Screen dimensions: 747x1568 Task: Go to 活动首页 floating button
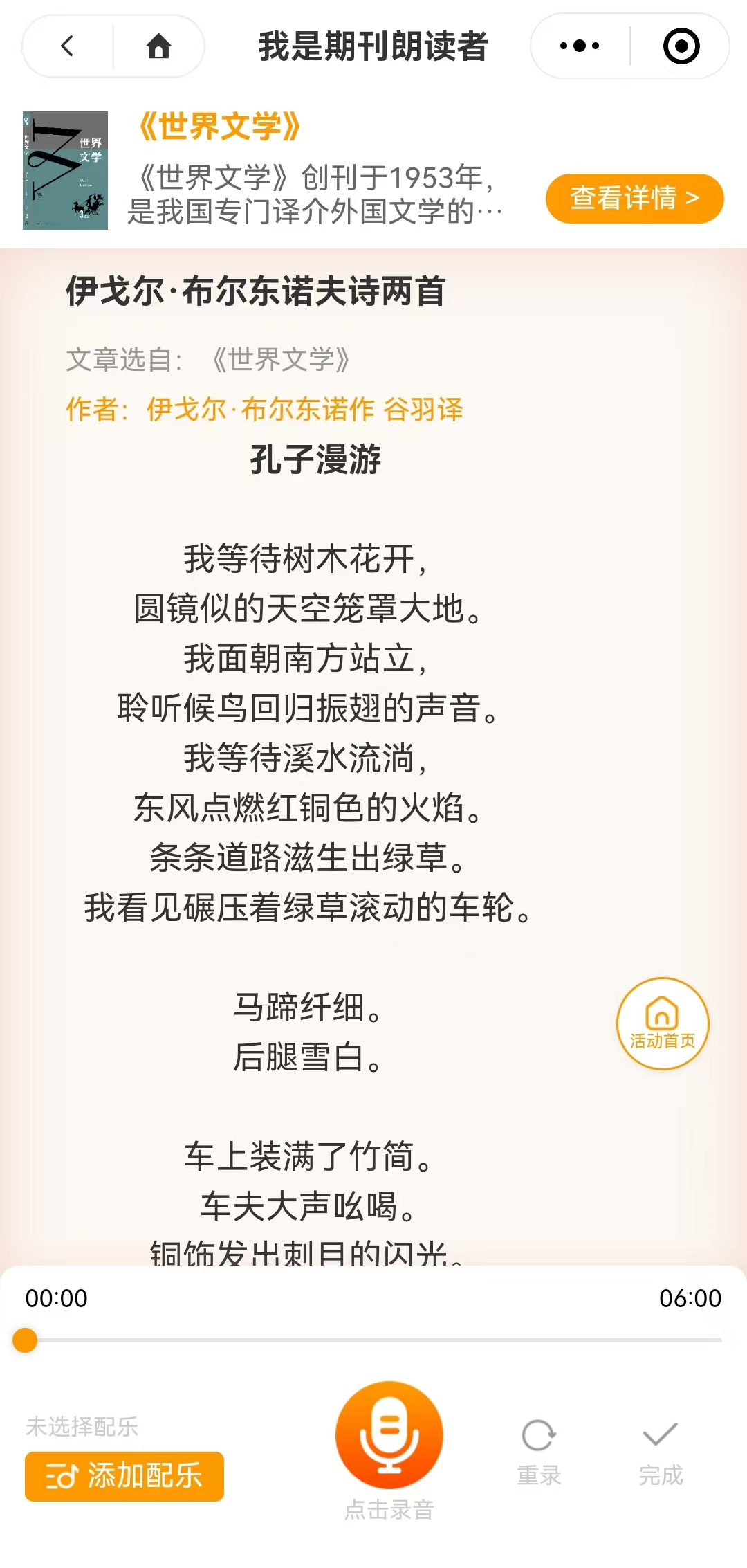tap(662, 1023)
